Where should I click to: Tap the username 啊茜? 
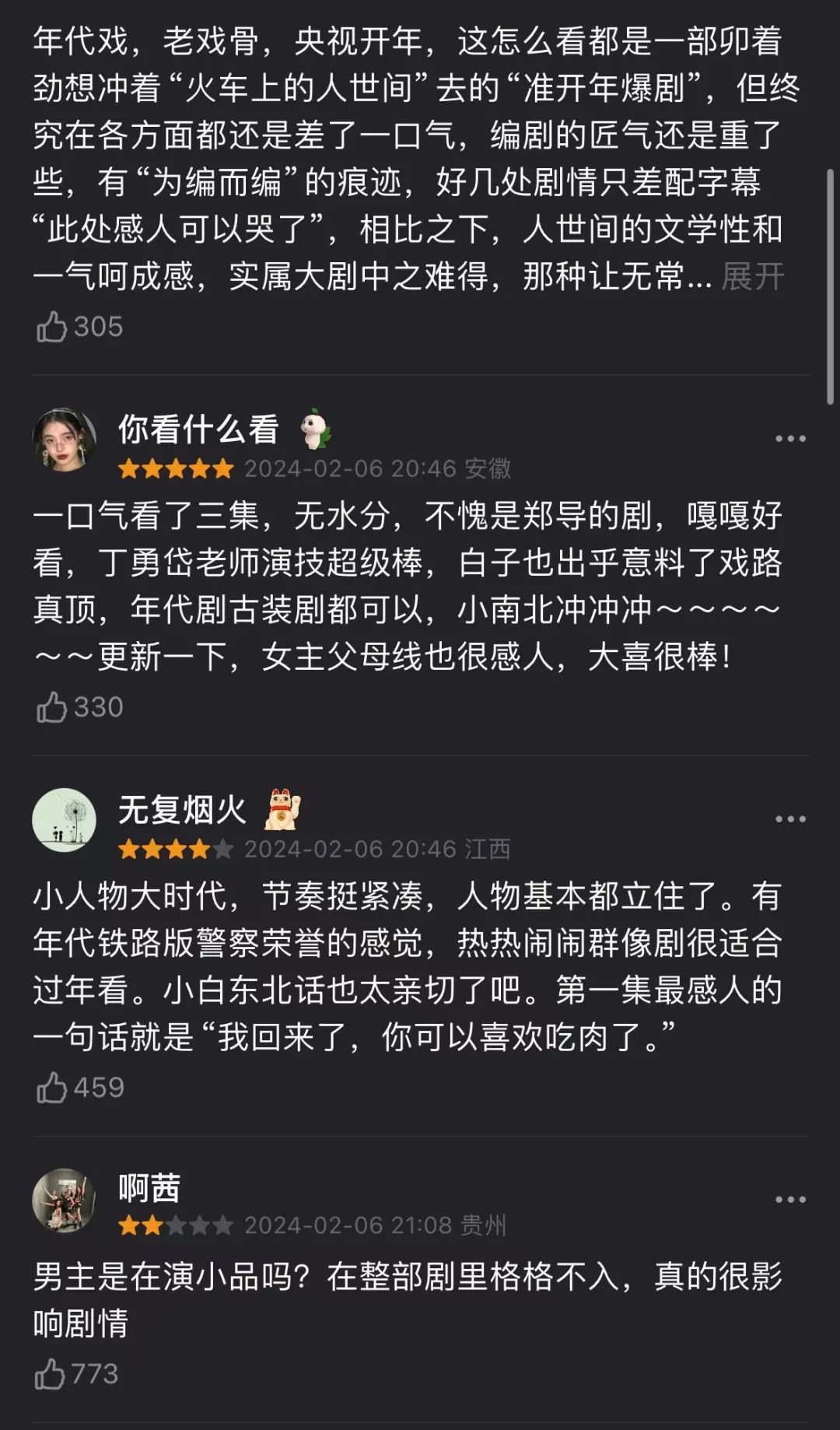click(149, 1188)
